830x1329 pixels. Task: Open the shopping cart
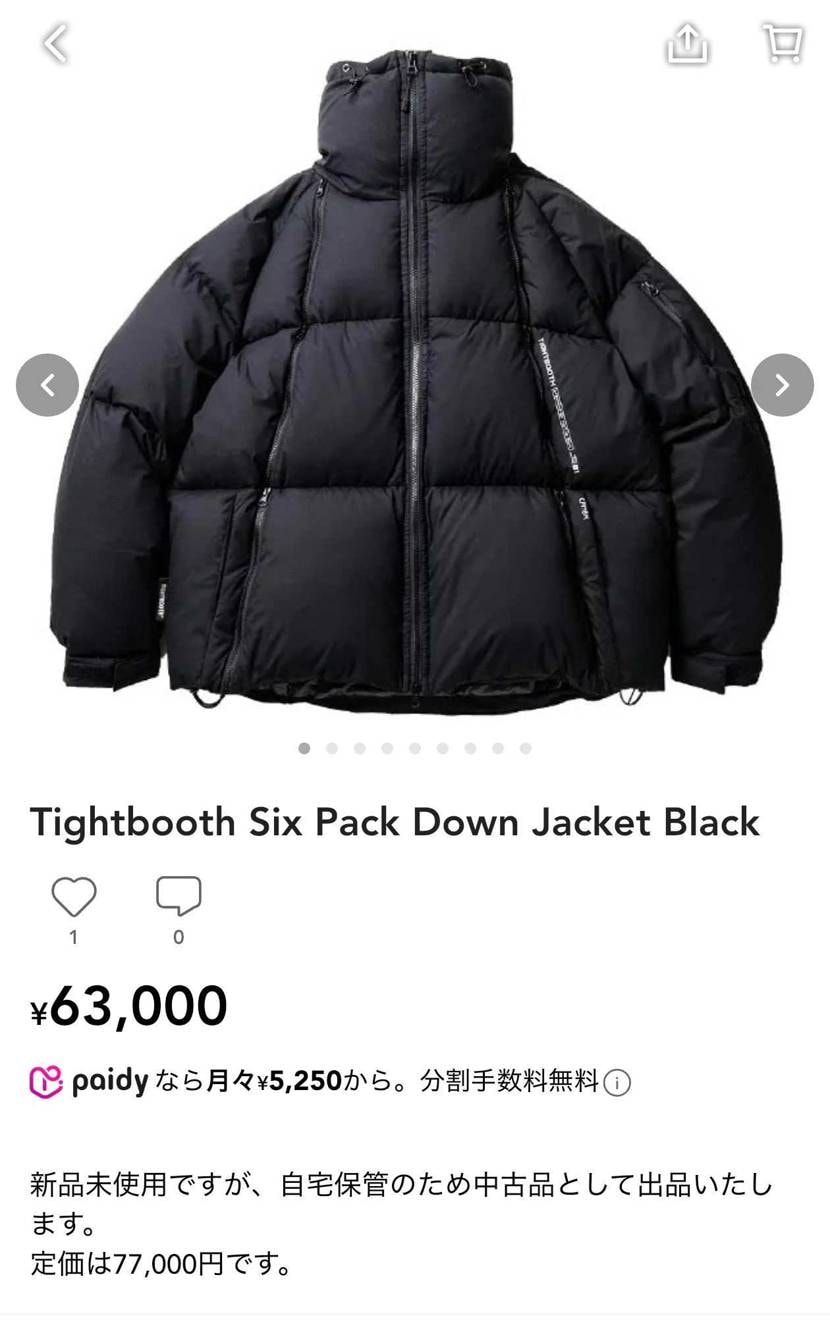[x=785, y=44]
